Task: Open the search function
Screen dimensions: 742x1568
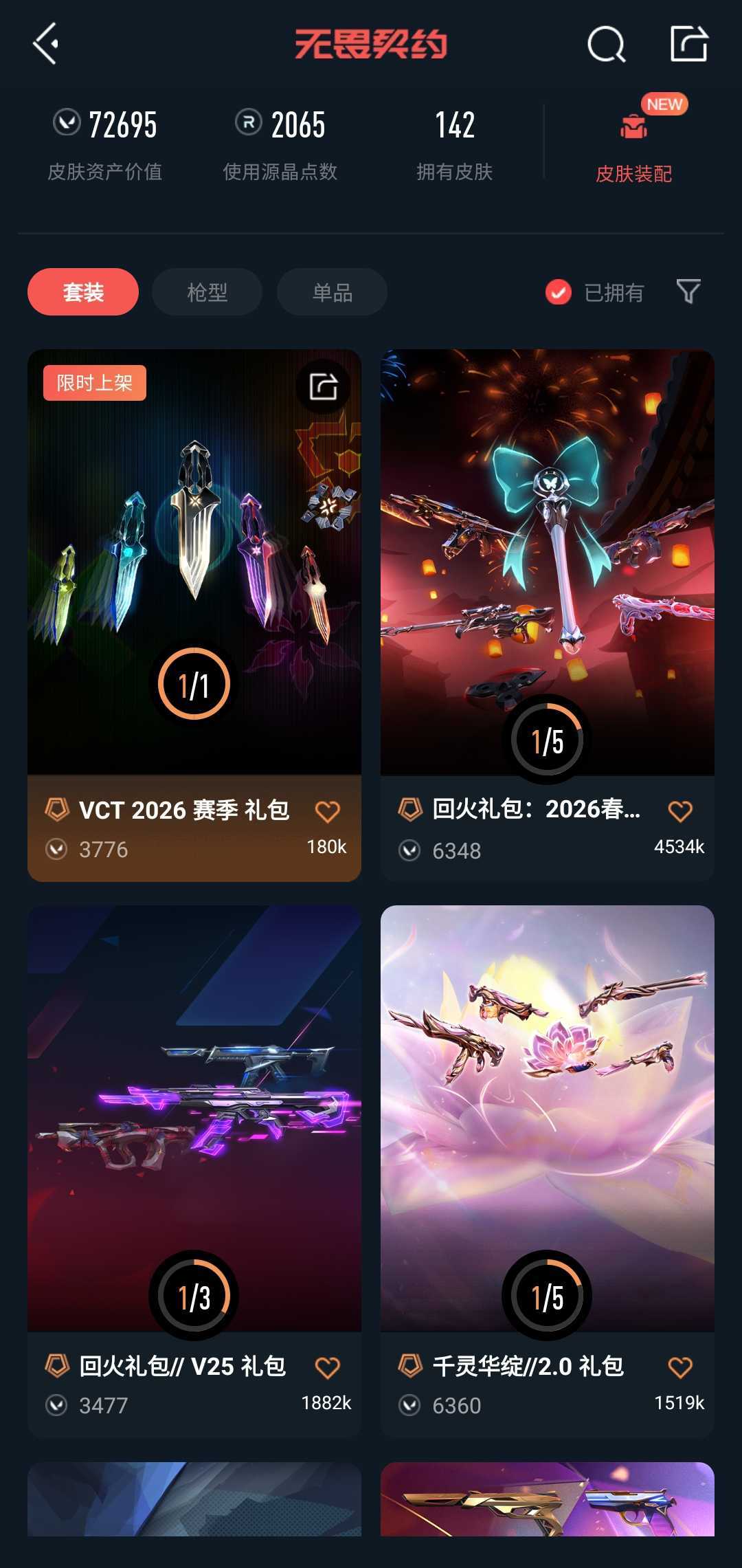Action: point(605,45)
